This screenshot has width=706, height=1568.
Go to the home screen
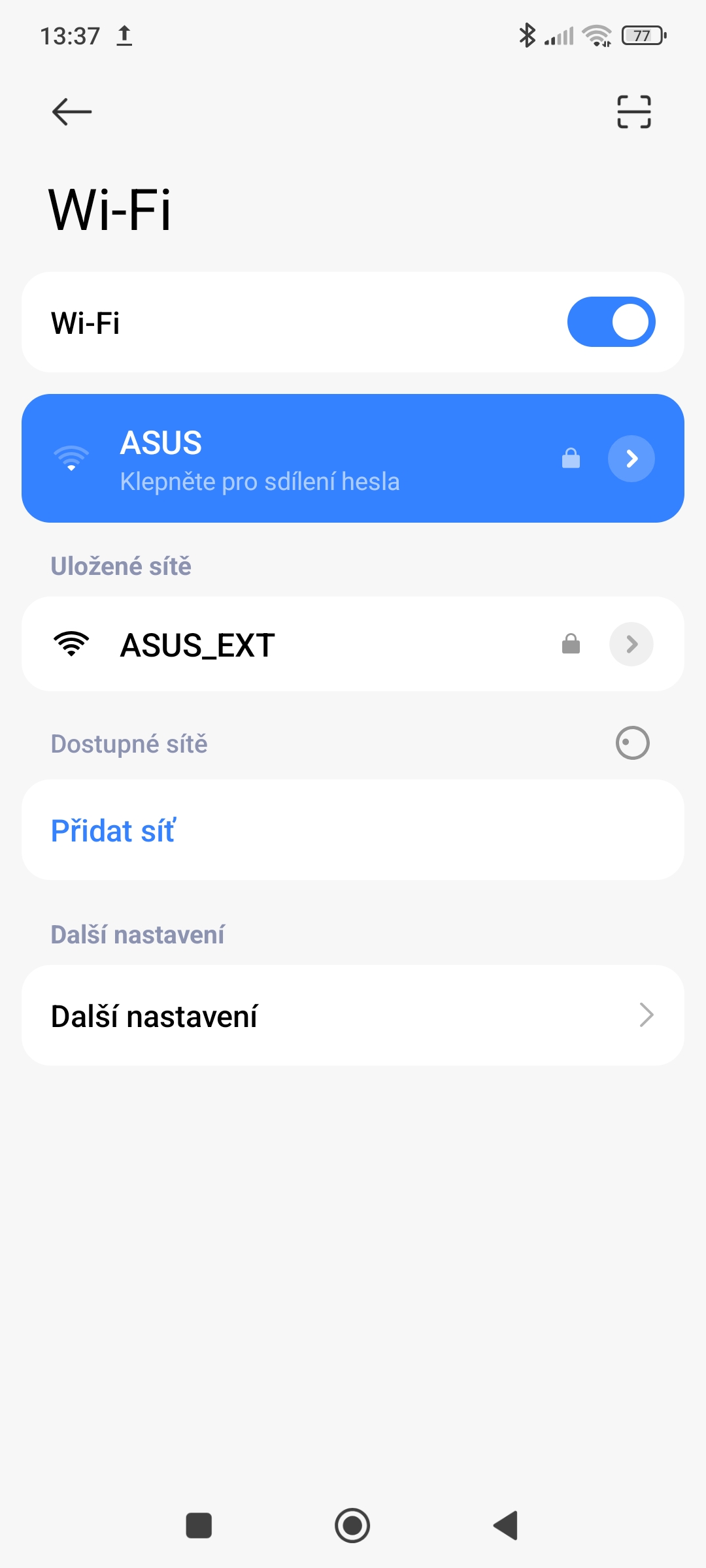[x=352, y=1526]
